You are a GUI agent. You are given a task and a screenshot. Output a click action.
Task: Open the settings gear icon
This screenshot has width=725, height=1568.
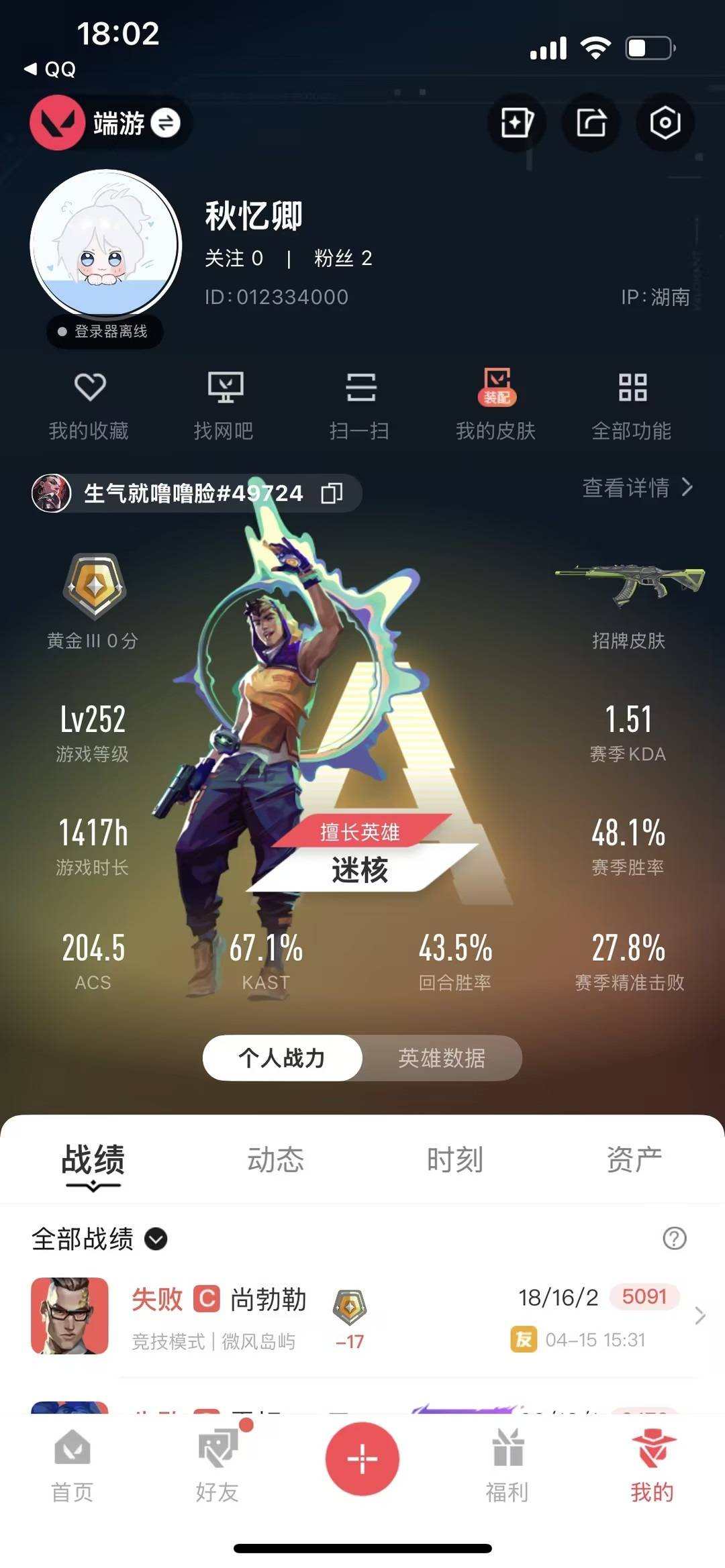tap(663, 122)
